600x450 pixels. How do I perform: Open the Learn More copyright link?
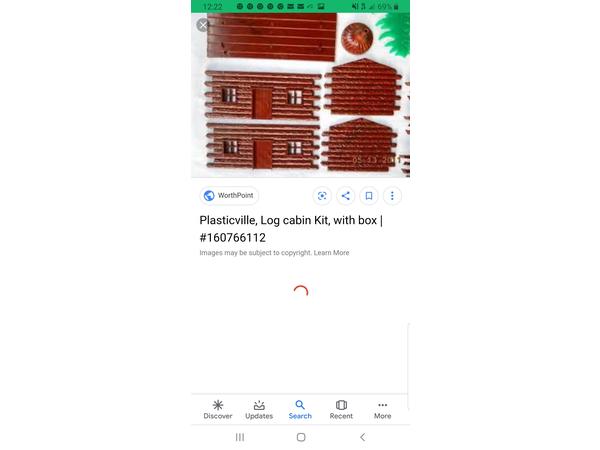pyautogui.click(x=332, y=253)
